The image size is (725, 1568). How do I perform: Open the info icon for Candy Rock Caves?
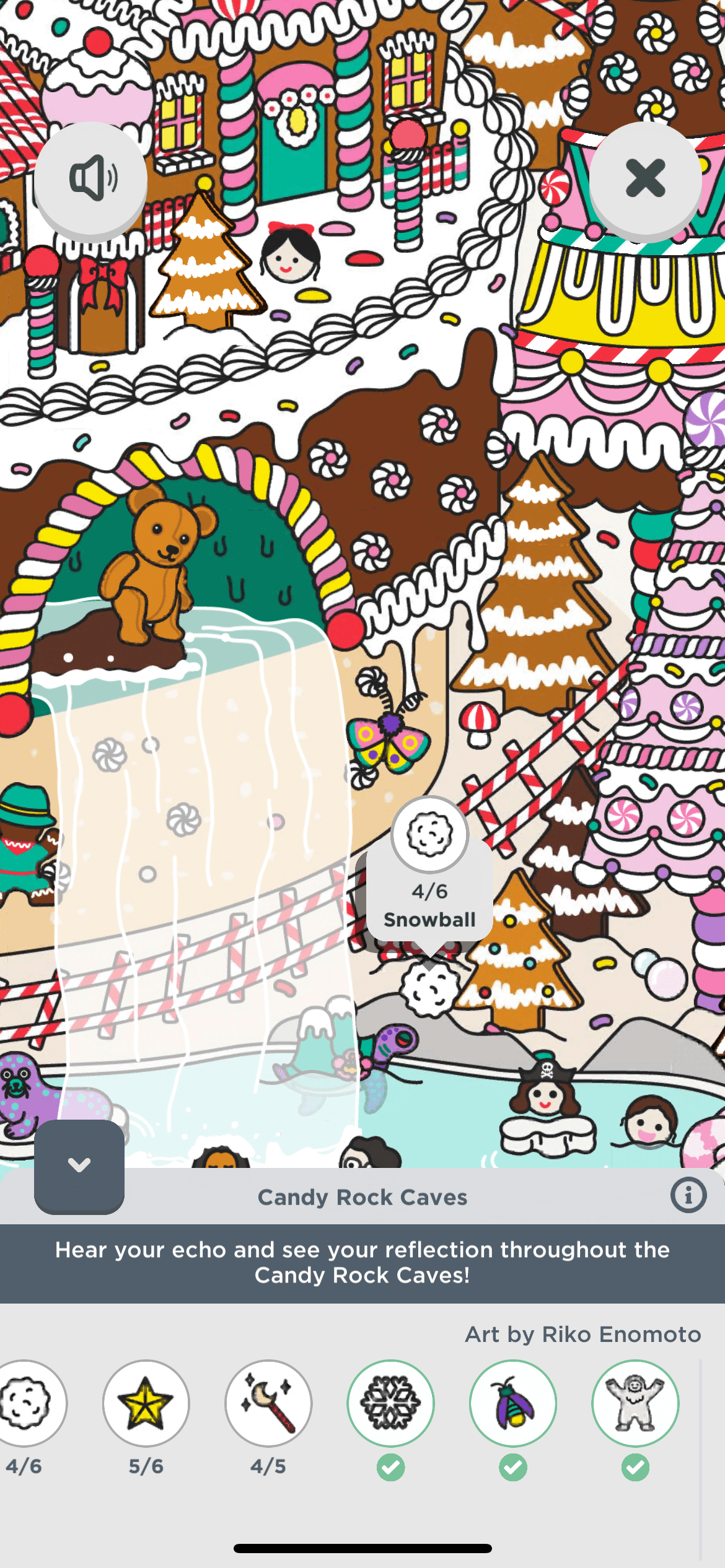point(688,1195)
